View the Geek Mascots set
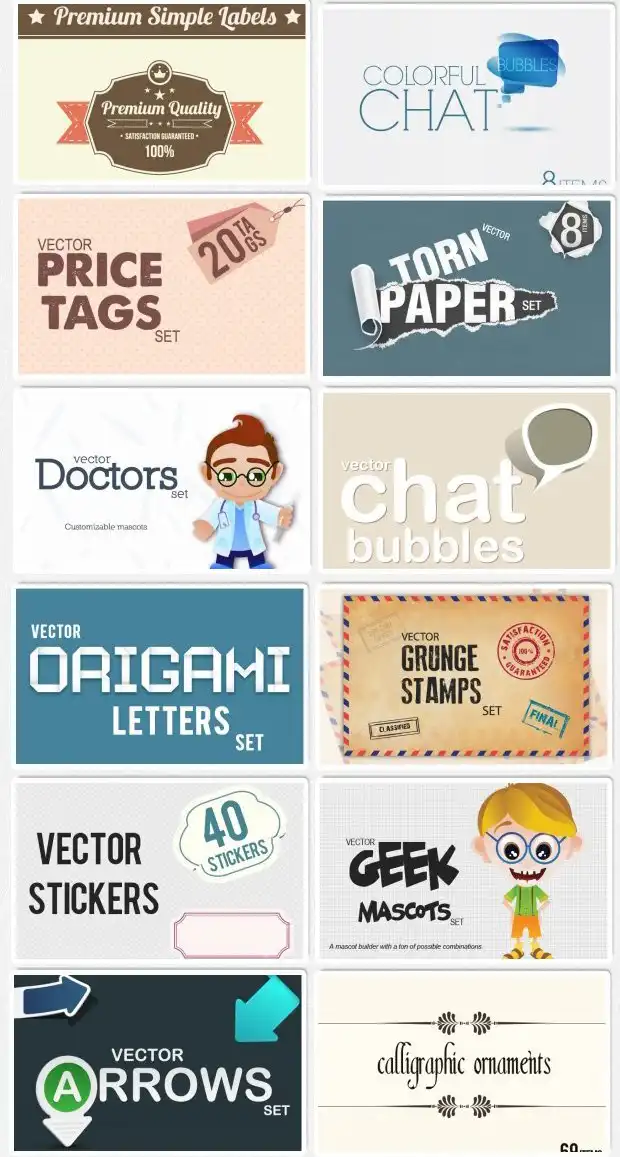The height and width of the screenshot is (1157, 620). tap(464, 868)
